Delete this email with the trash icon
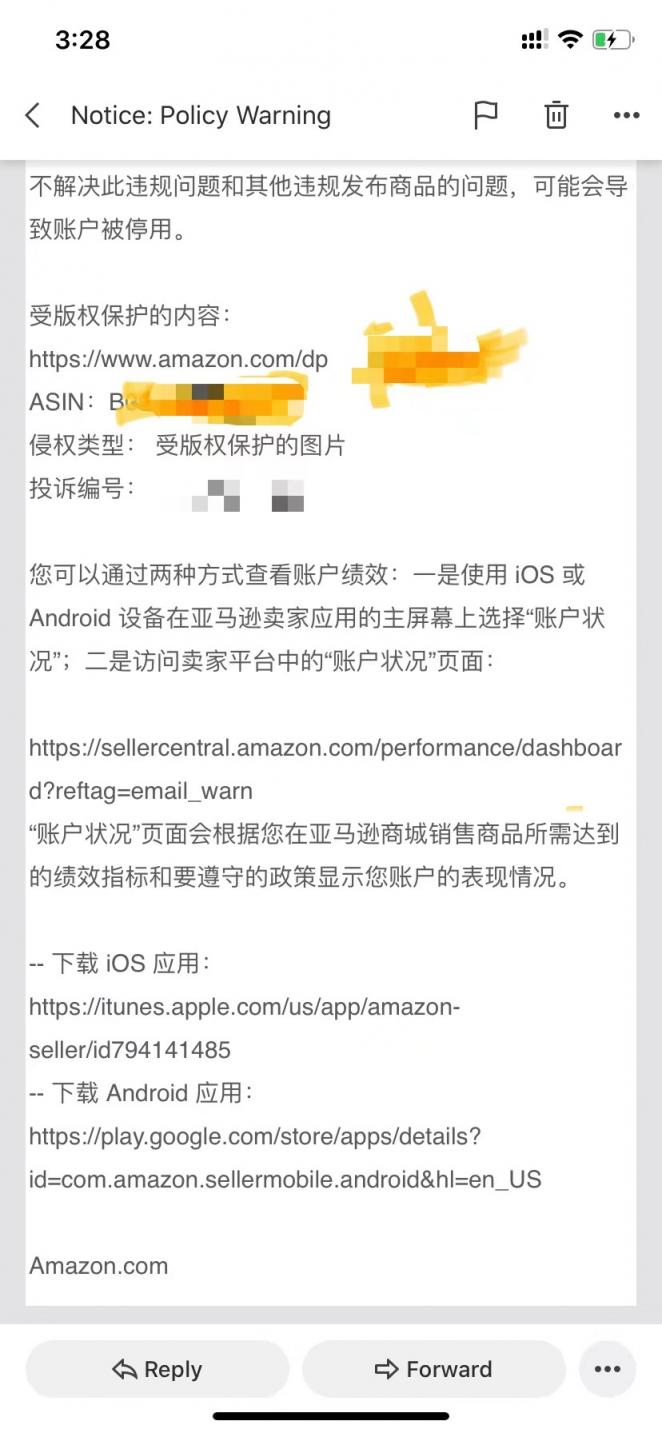Image resolution: width=662 pixels, height=1433 pixels. pos(556,116)
